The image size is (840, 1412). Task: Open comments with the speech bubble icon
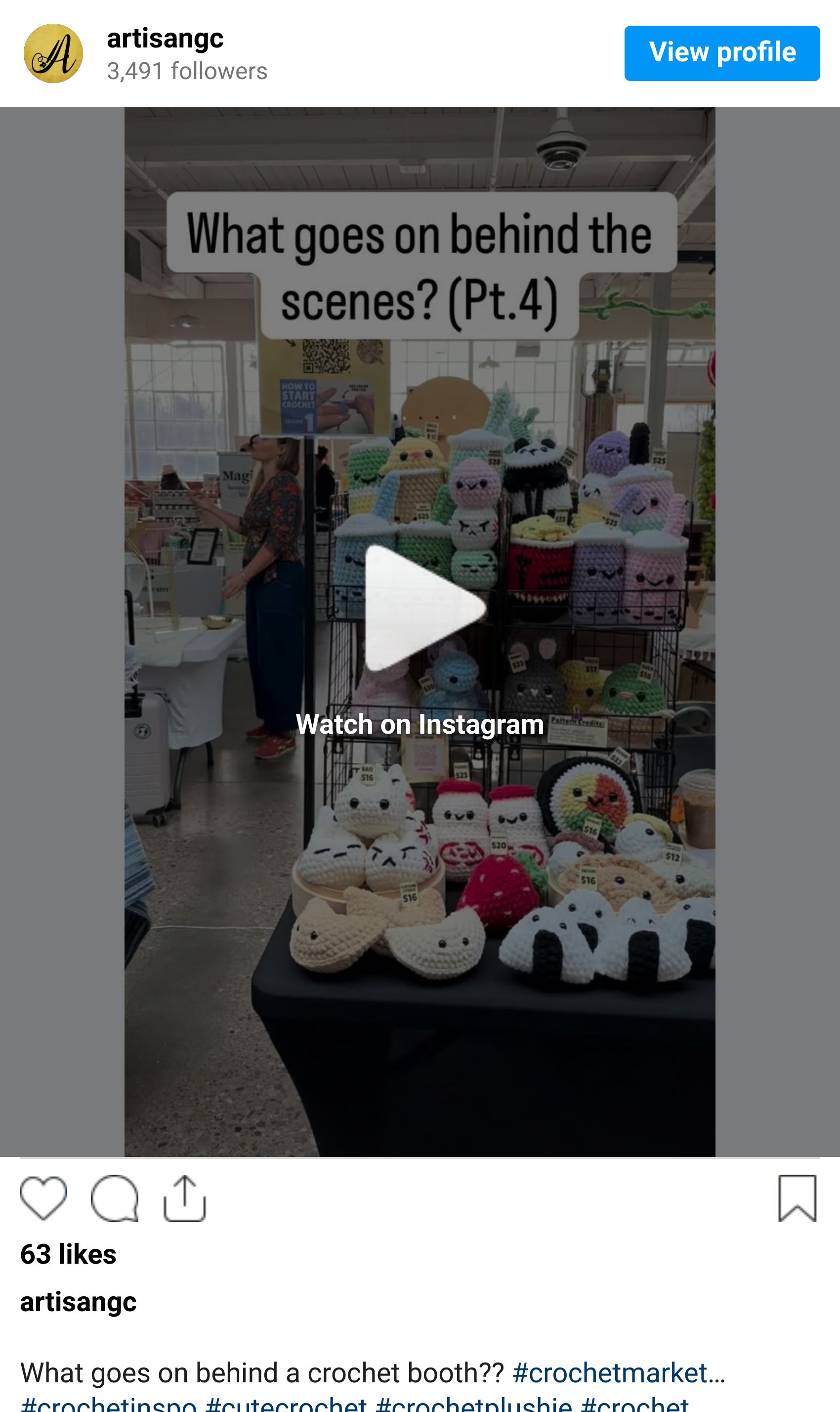point(114,1198)
